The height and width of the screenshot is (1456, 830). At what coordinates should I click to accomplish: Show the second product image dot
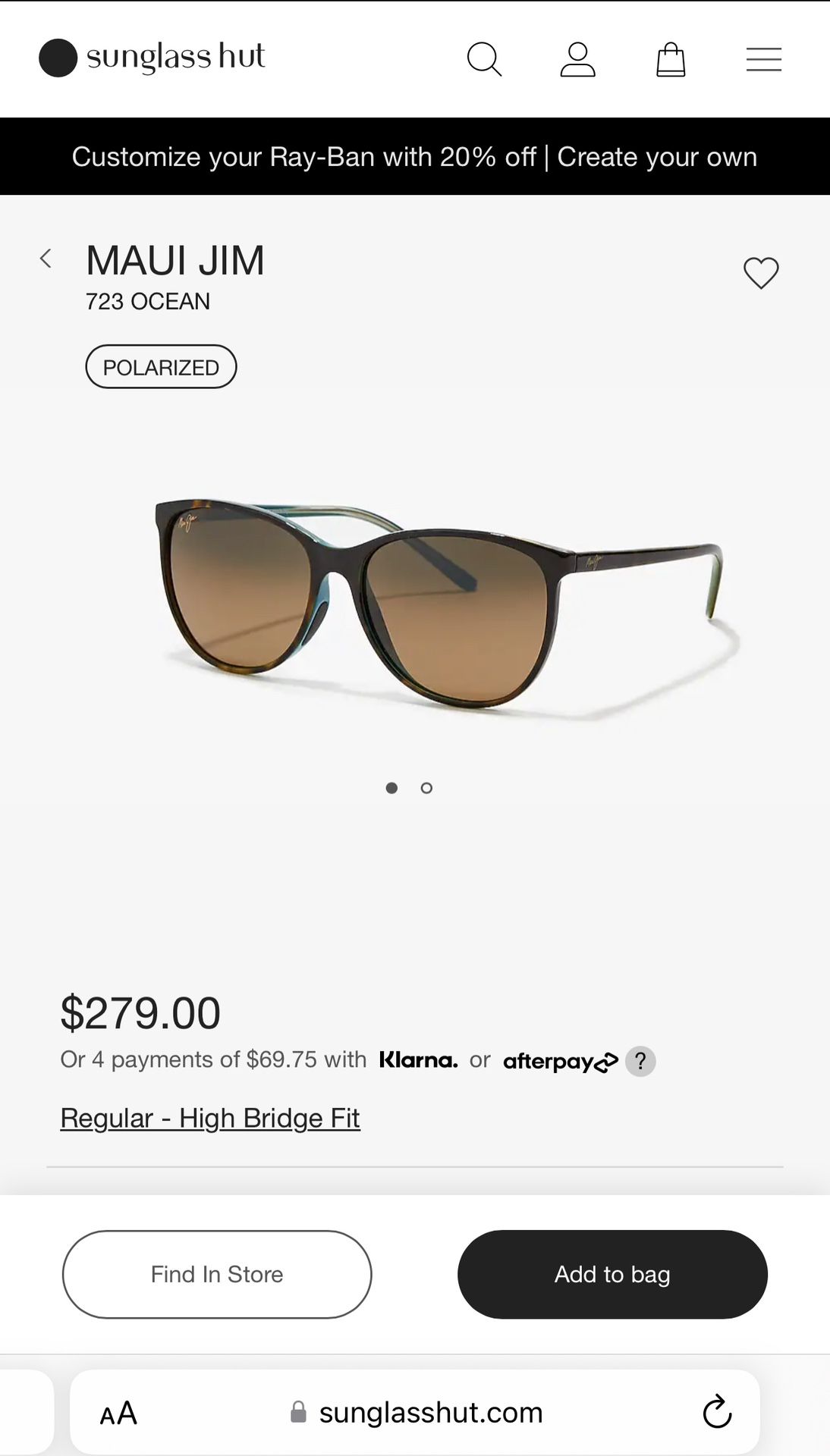click(426, 788)
